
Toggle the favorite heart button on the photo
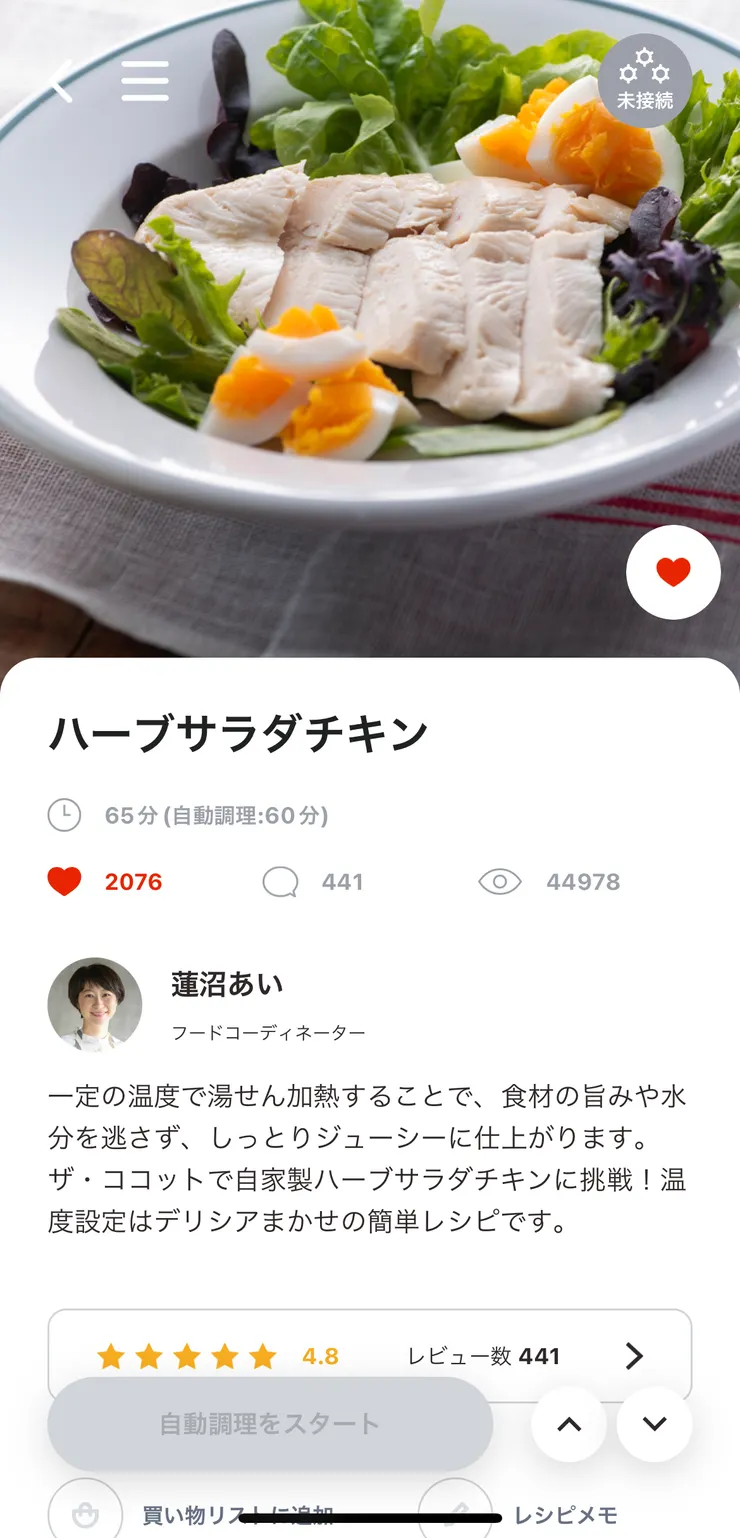(x=673, y=572)
